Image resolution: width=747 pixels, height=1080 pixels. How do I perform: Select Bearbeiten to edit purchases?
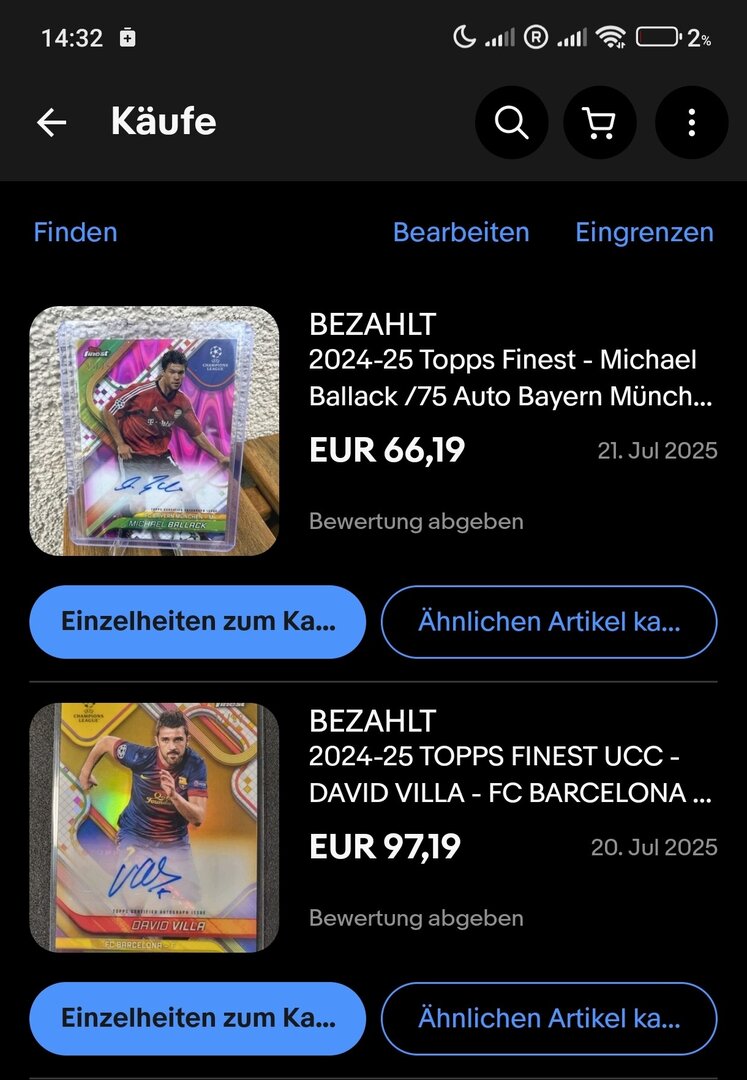[x=461, y=232]
